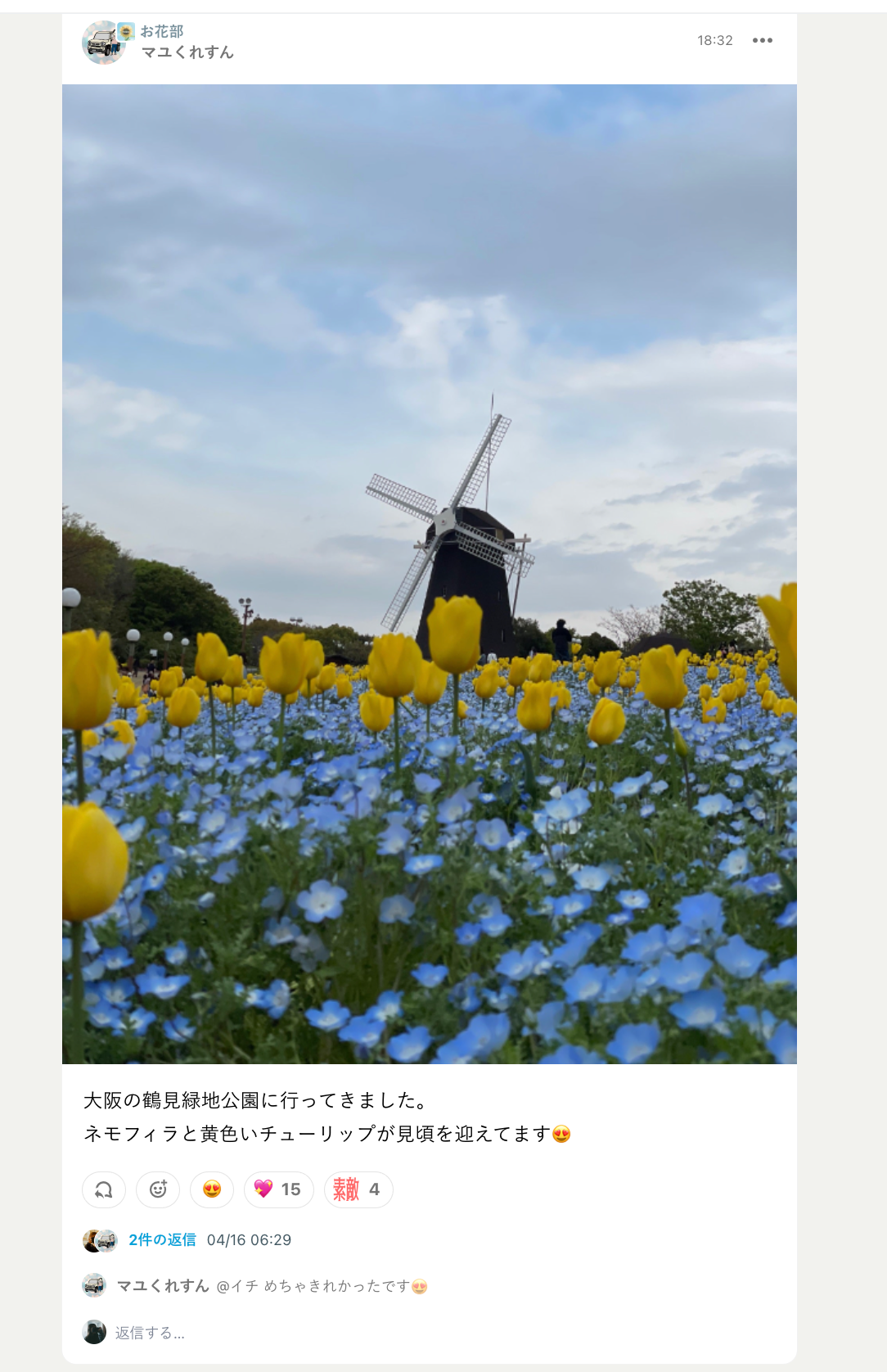Open the お花部 channel link
The width and height of the screenshot is (887, 1372).
tap(161, 31)
